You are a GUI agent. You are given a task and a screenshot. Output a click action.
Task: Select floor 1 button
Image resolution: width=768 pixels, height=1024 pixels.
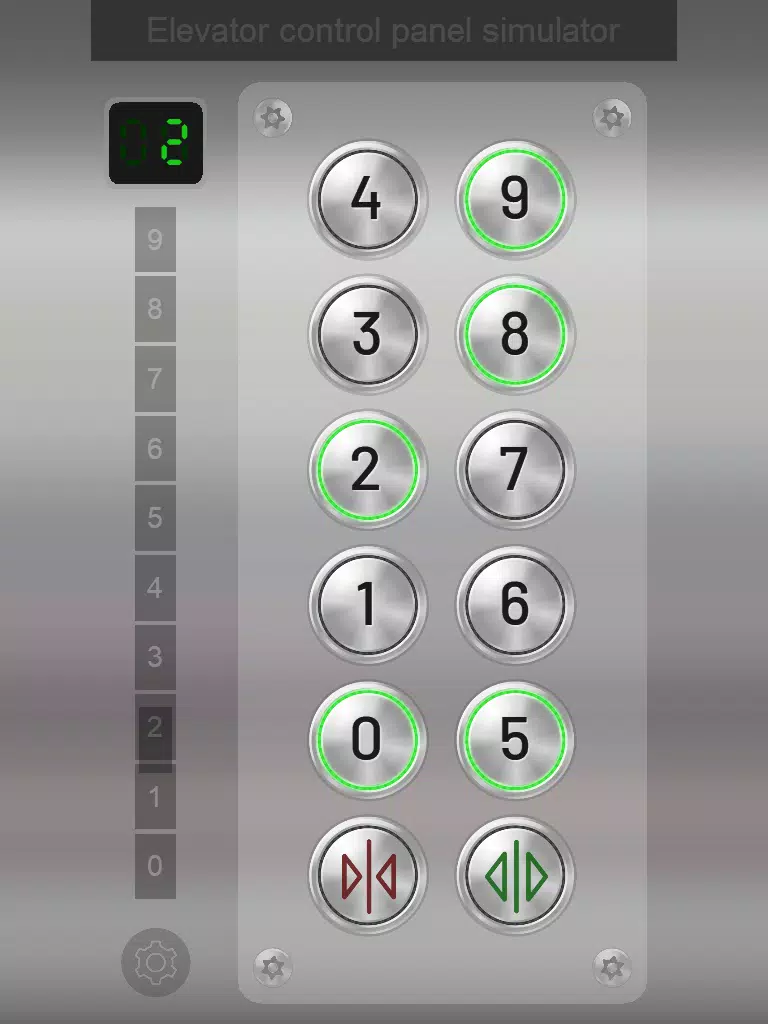(x=367, y=604)
